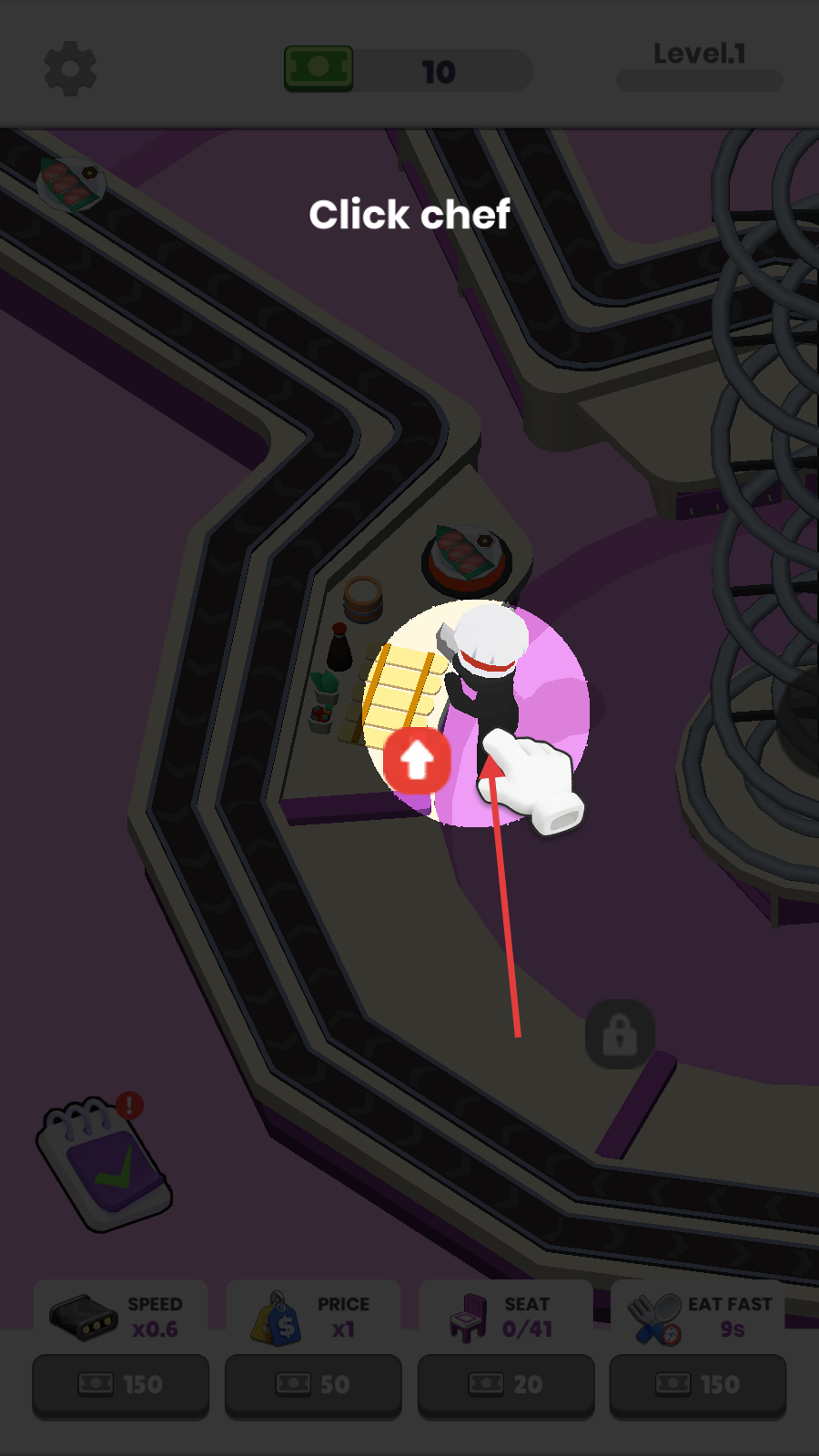Buy the Seat upgrade for 20
Image resolution: width=819 pixels, height=1456 pixels.
click(506, 1384)
